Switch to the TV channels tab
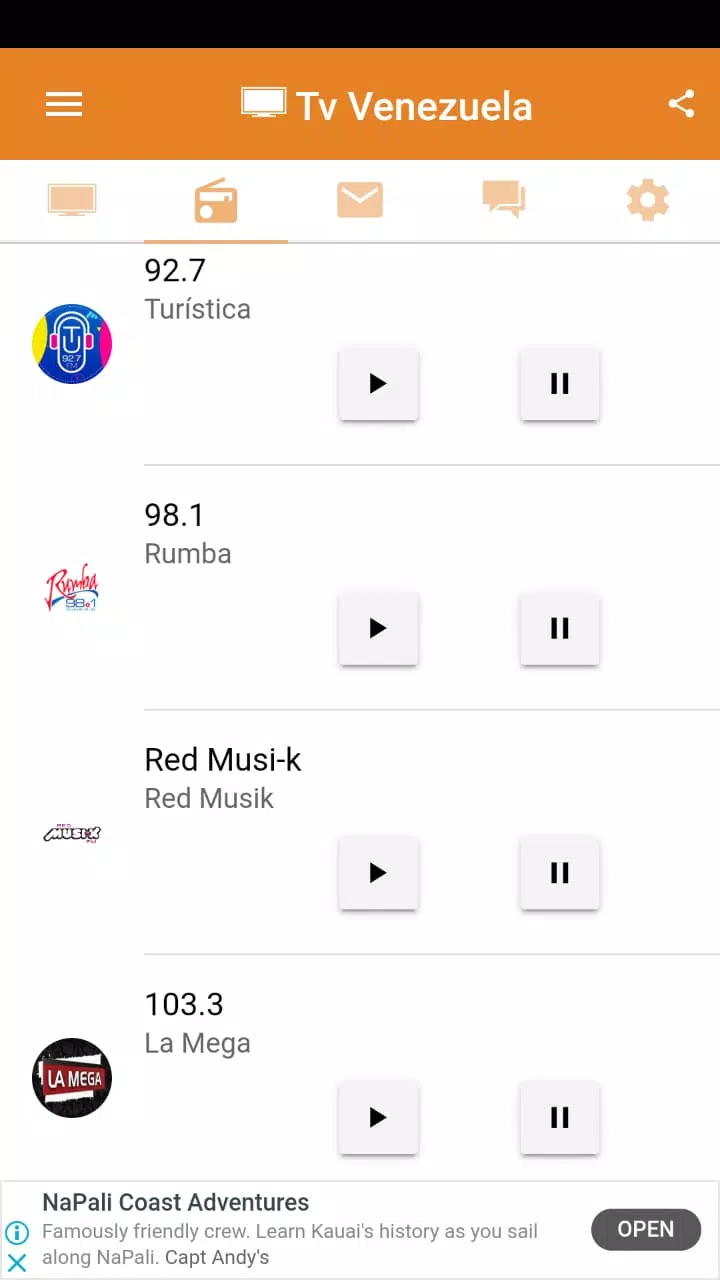Viewport: 720px width, 1280px height. tap(72, 201)
